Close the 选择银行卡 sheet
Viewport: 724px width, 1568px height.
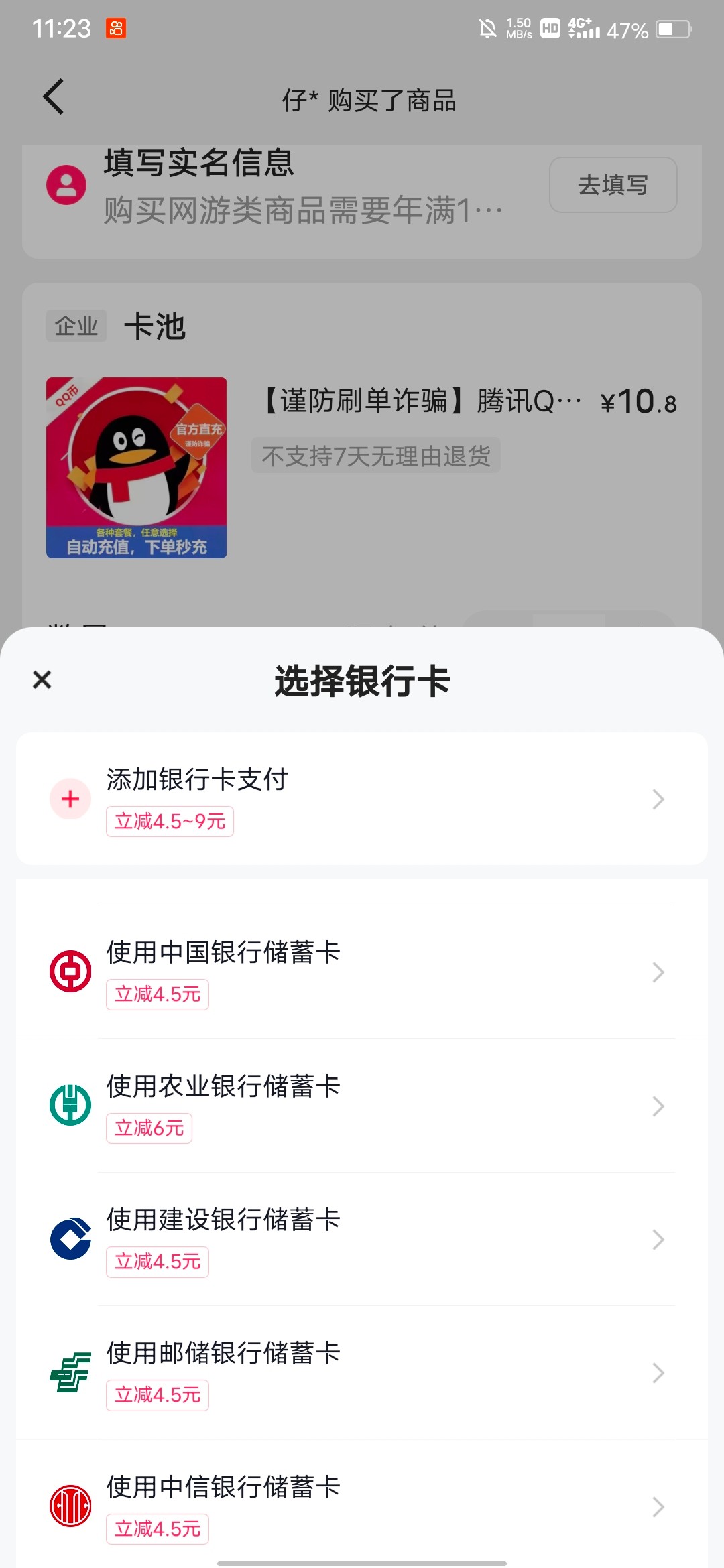pos(42,679)
